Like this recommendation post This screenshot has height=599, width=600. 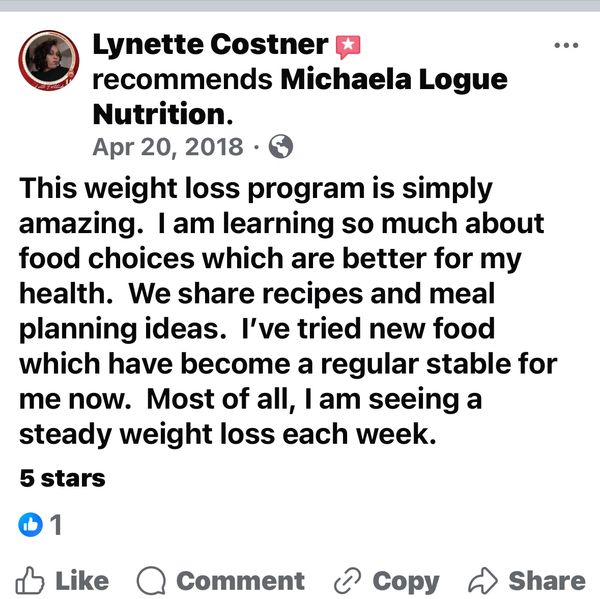pos(63,580)
